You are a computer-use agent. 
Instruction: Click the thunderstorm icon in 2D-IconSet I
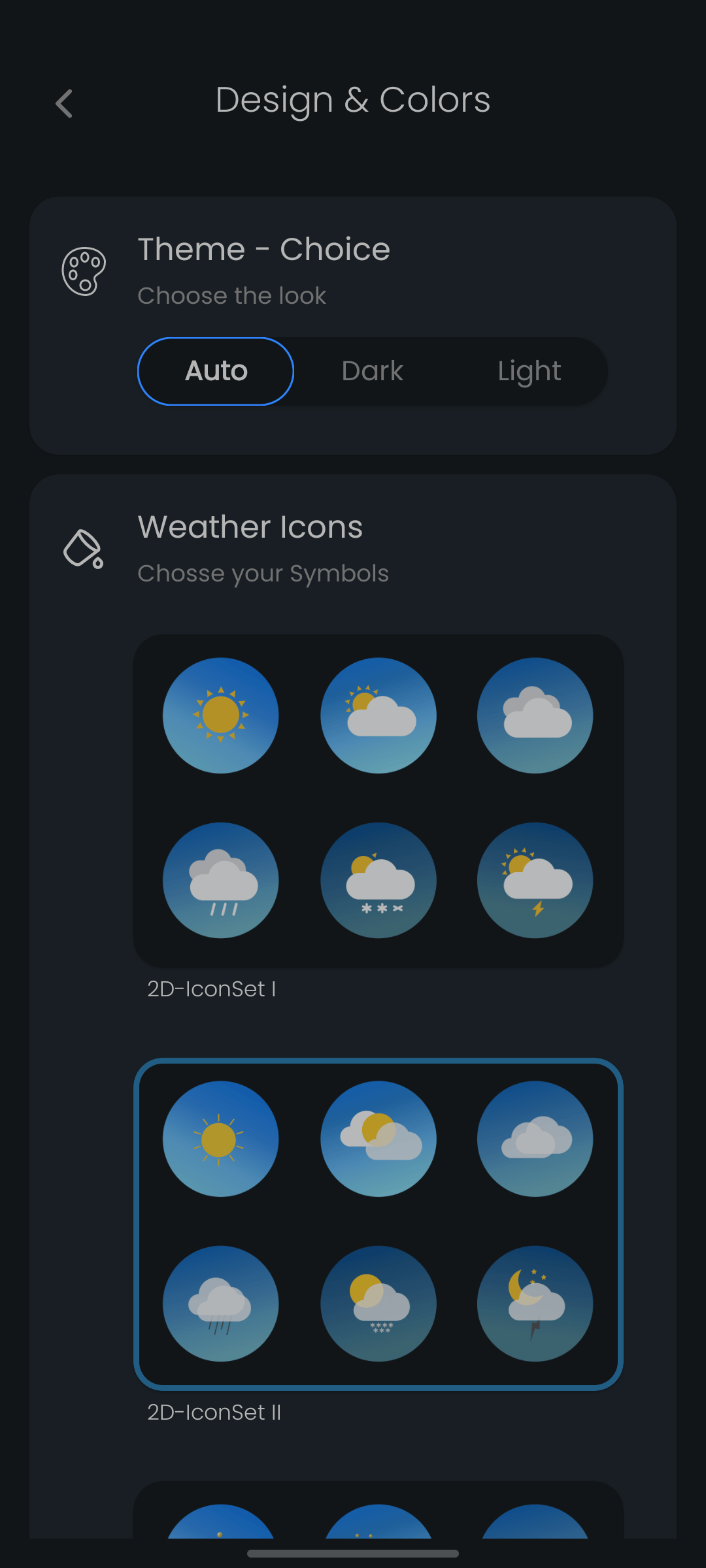(535, 880)
